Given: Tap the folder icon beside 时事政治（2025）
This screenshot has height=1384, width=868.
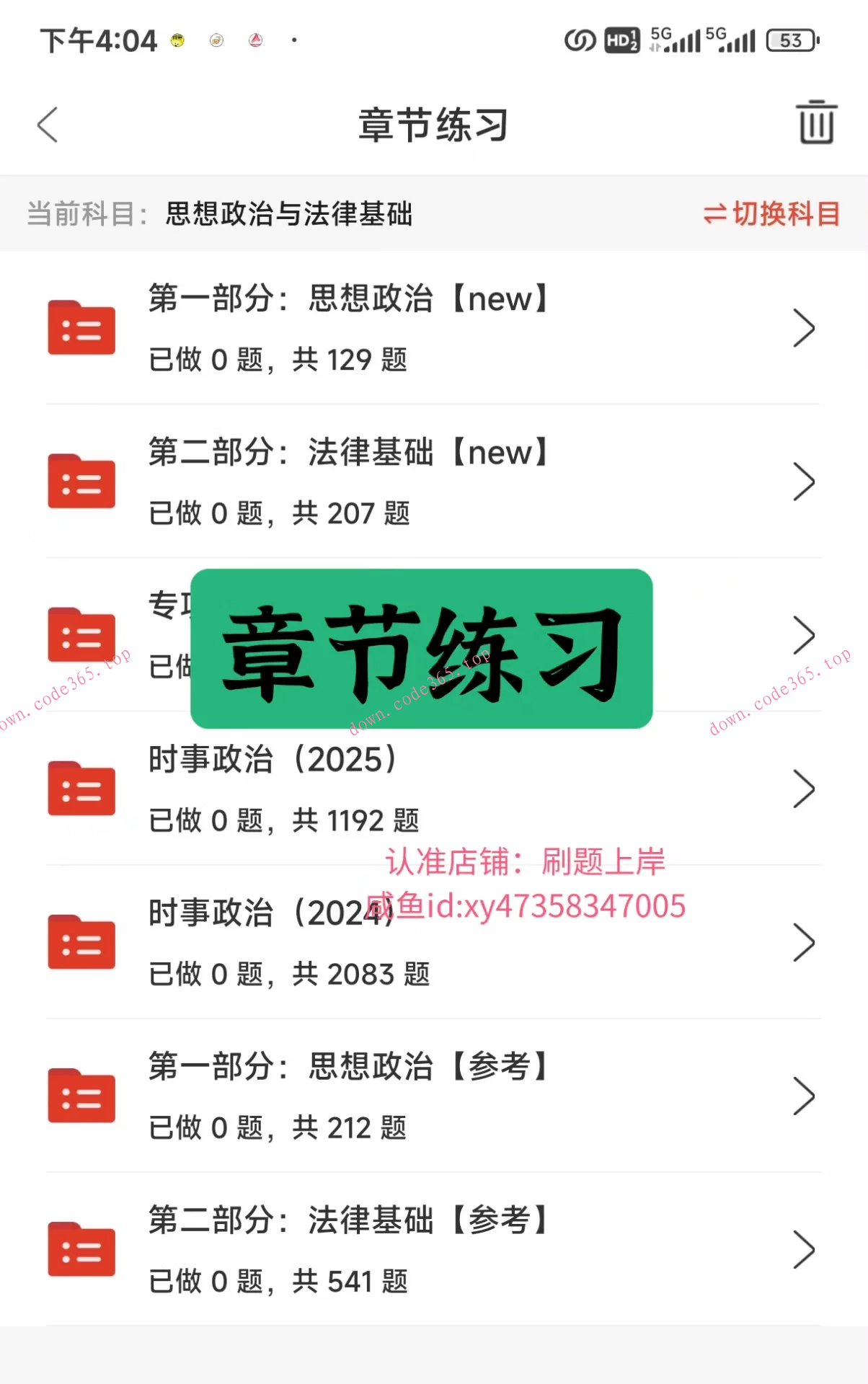Looking at the screenshot, I should coord(81,789).
